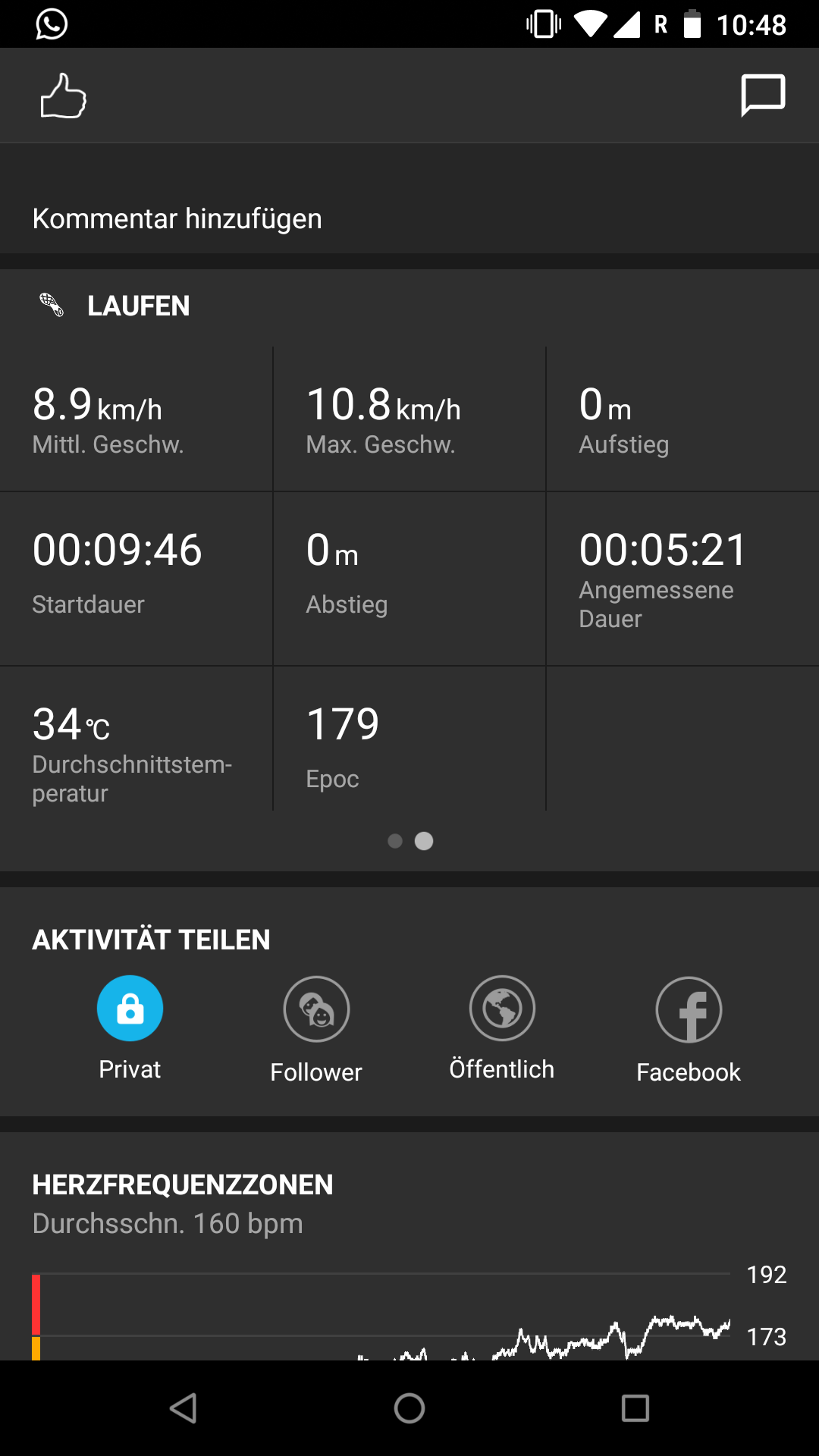Image resolution: width=819 pixels, height=1456 pixels.
Task: Open the comments speech bubble
Action: pos(762,96)
